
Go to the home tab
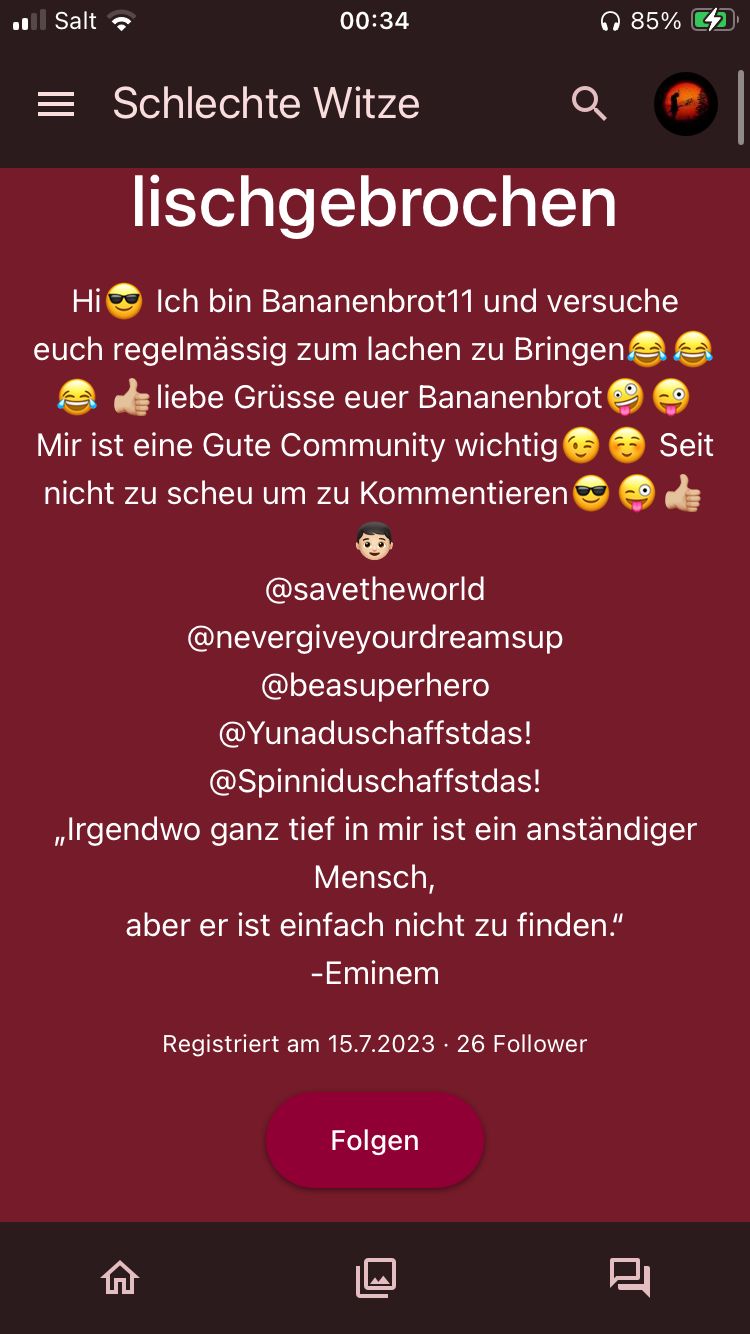[x=120, y=1277]
